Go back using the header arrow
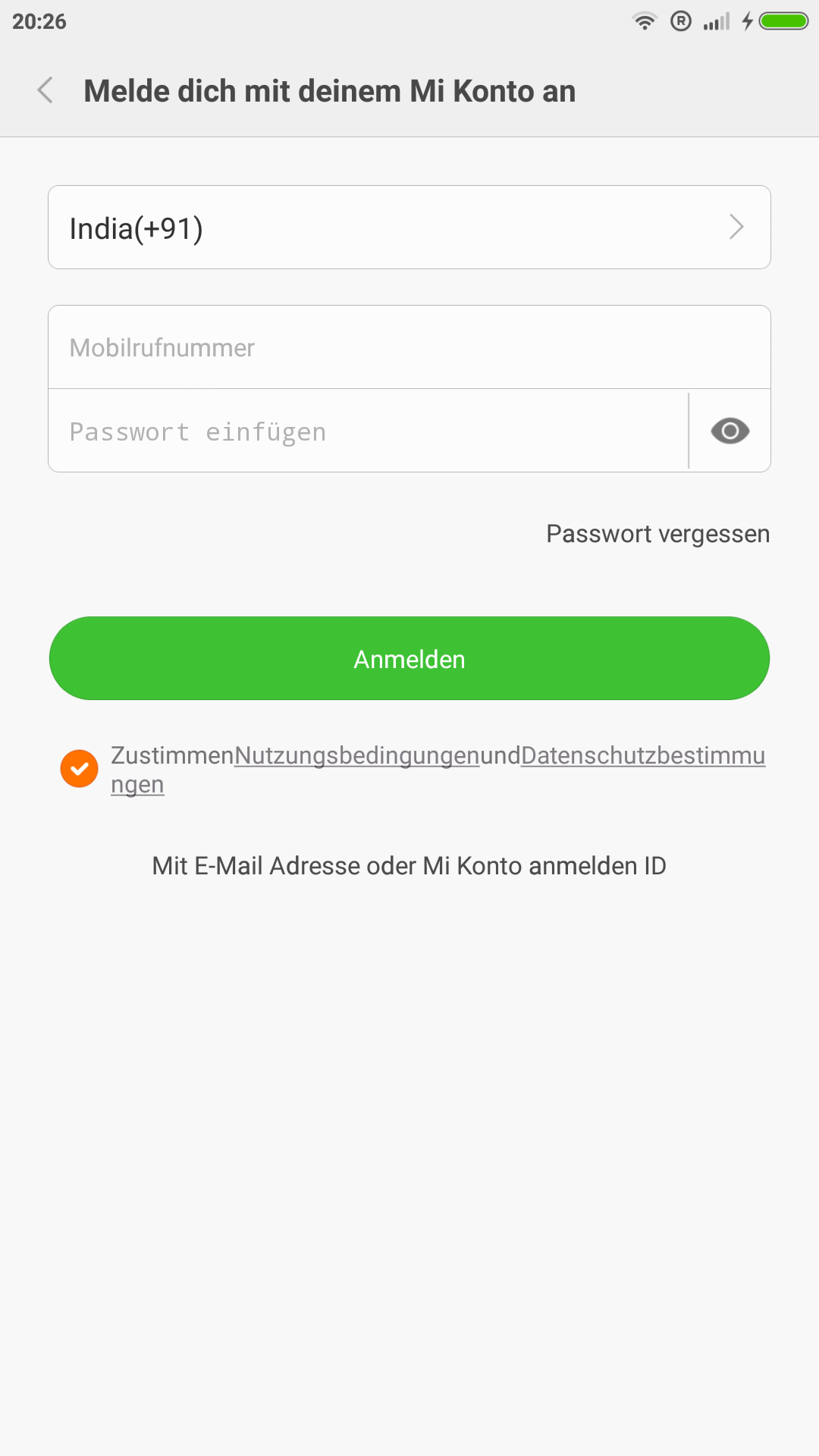Image resolution: width=819 pixels, height=1456 pixels. click(45, 90)
